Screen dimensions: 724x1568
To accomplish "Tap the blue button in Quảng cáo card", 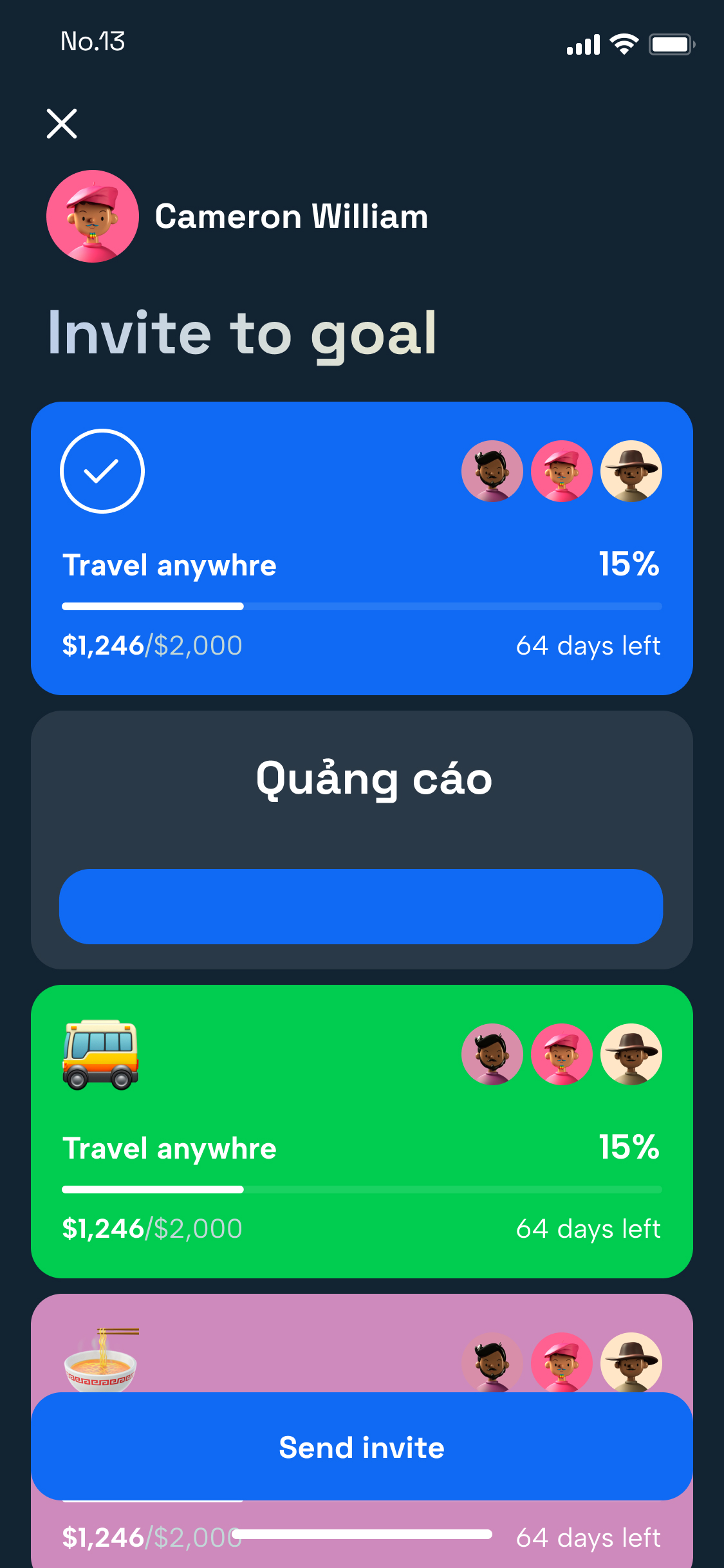I will pyautogui.click(x=361, y=906).
